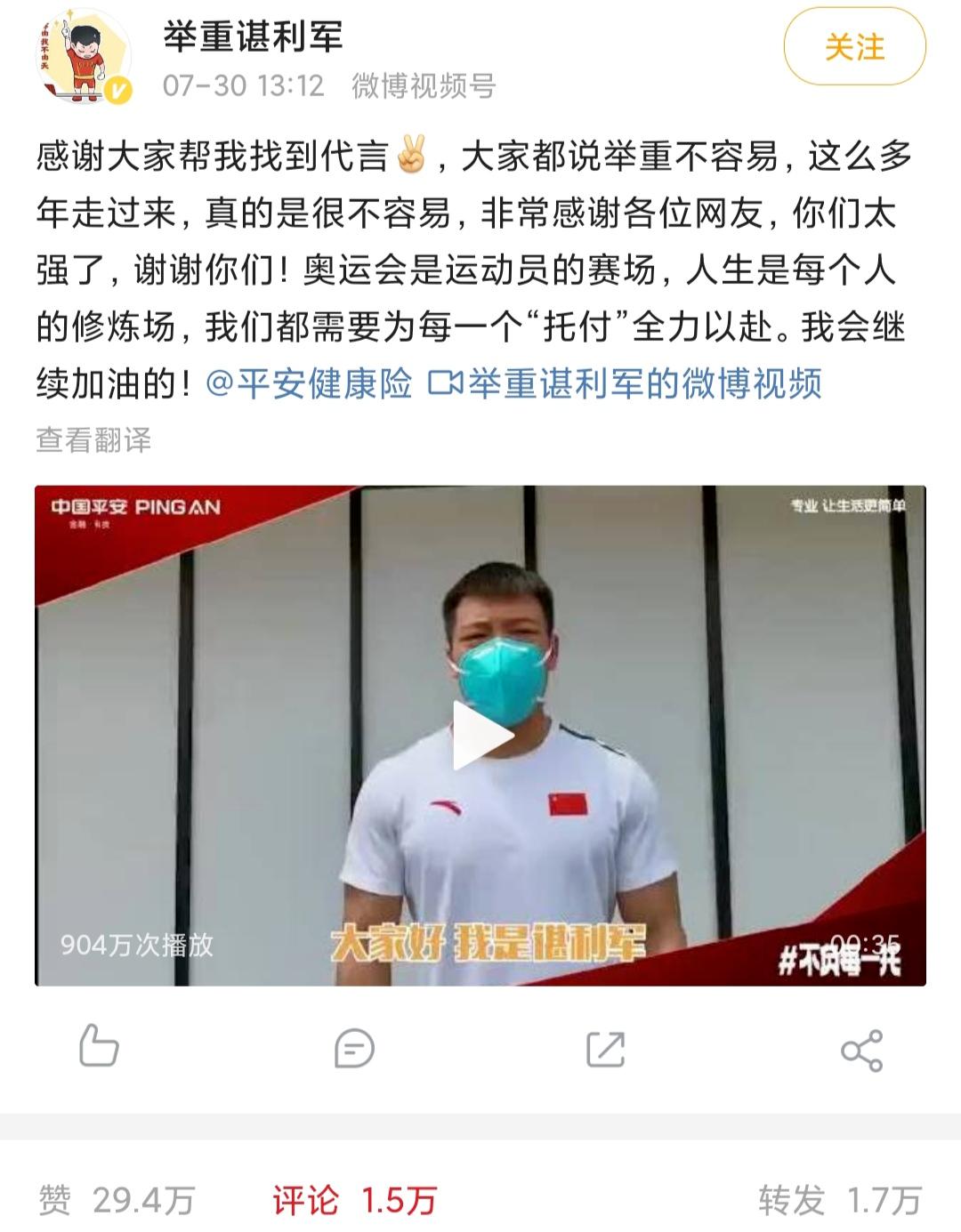Open the comment bubble icon
This screenshot has height=1232, width=961.
354,1048
